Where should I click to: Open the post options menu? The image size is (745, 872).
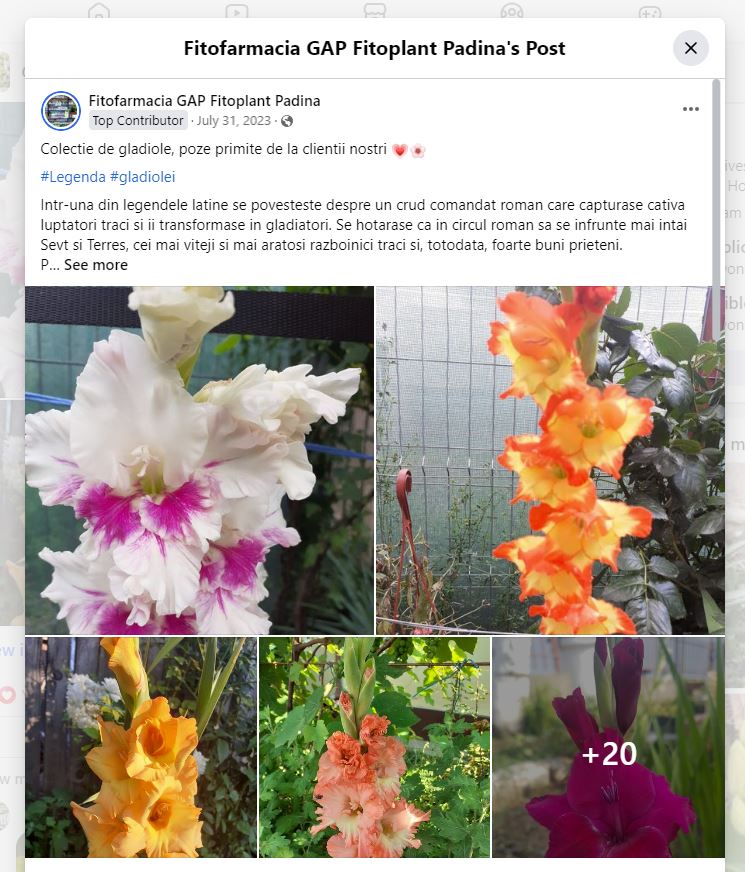[x=691, y=109]
